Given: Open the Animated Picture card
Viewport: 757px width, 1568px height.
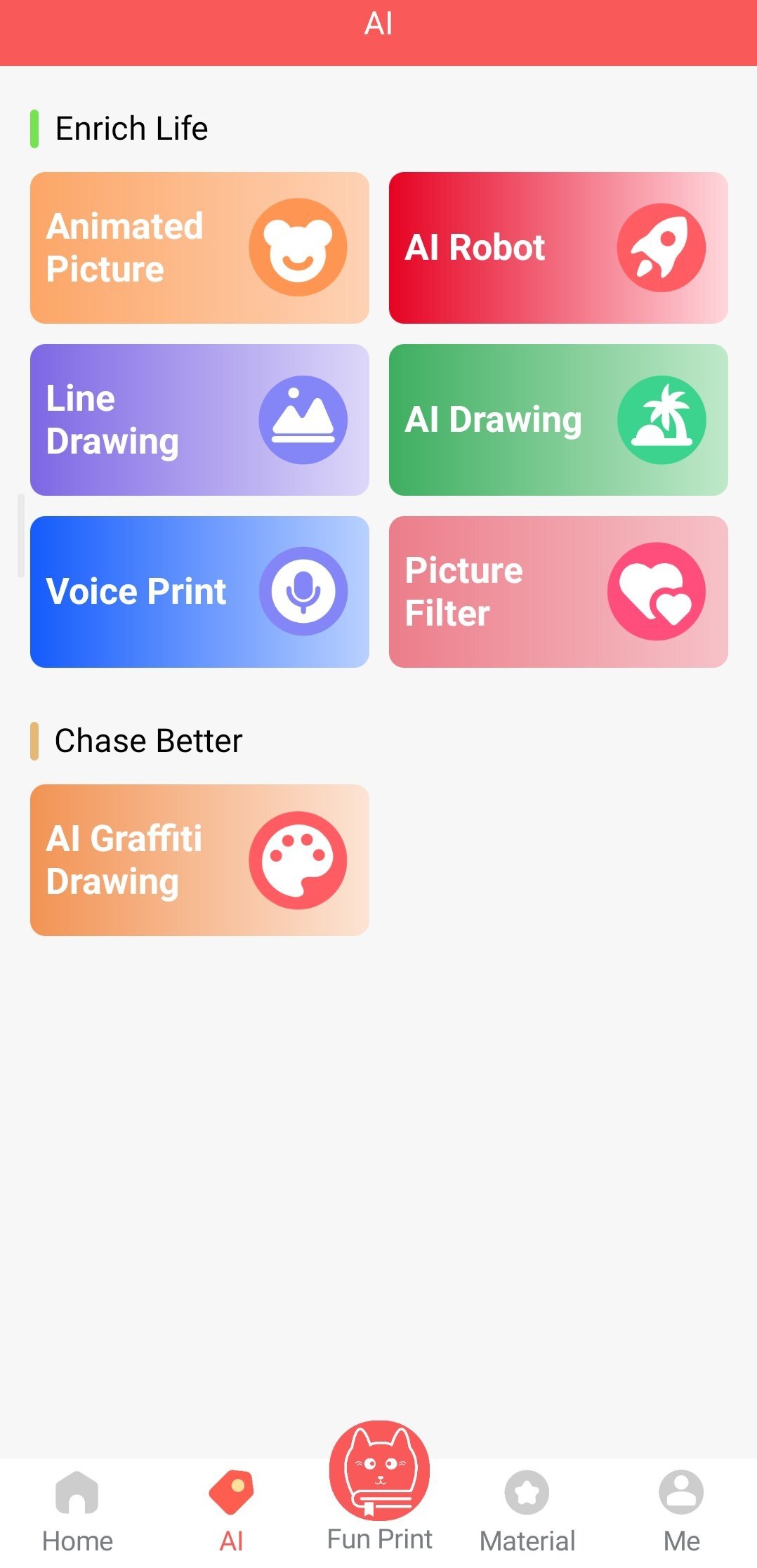Looking at the screenshot, I should click(x=199, y=248).
